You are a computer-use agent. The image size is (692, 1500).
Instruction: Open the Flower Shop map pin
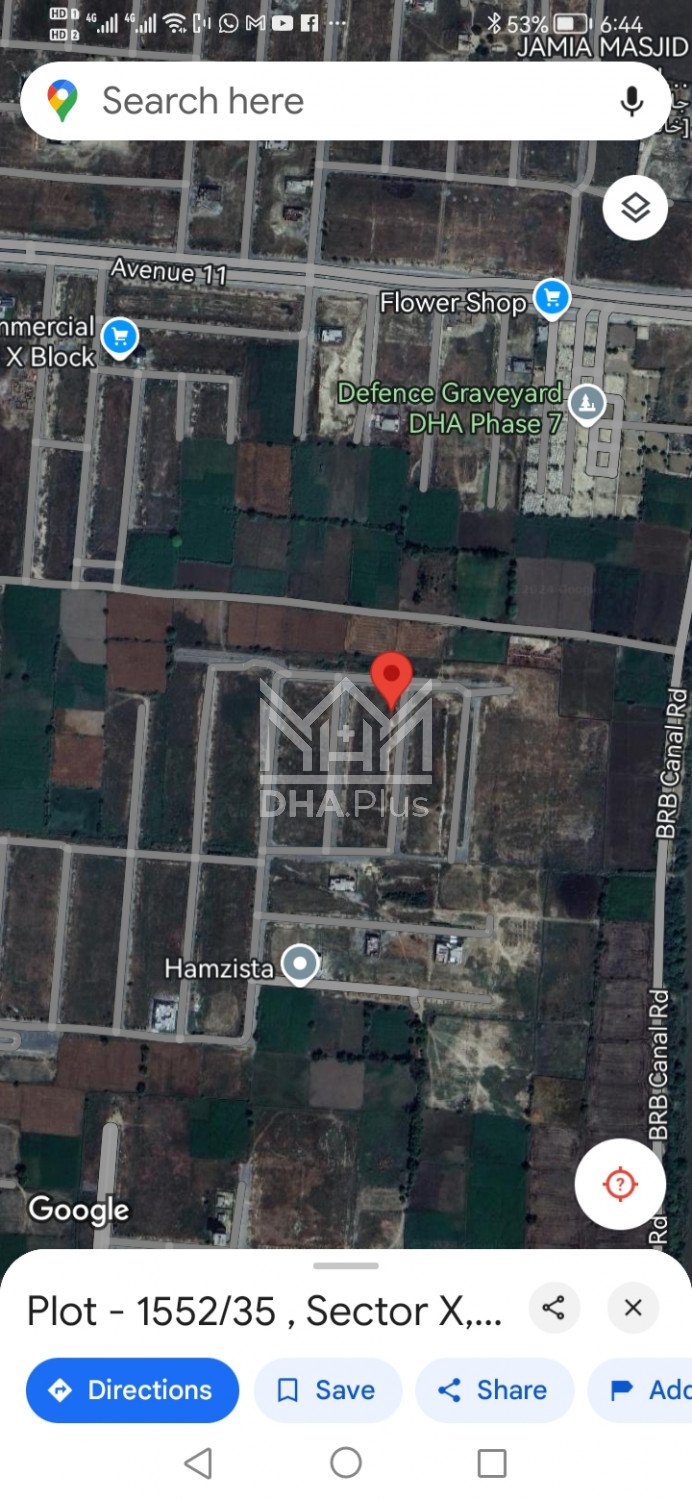pos(551,297)
